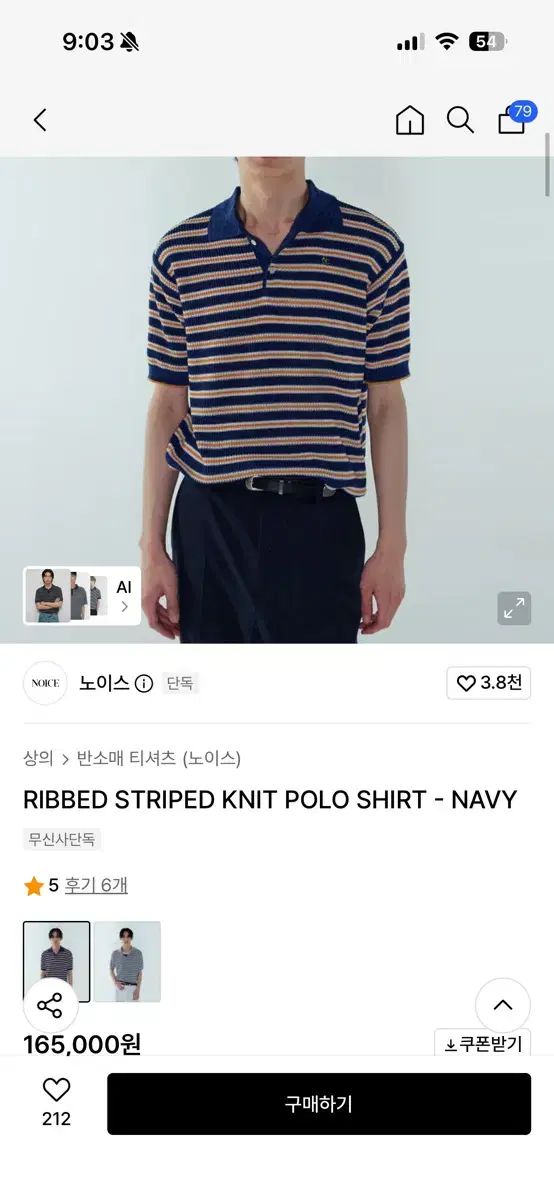Open the 후기 6개 reviews link
The image size is (554, 1200).
[96, 885]
